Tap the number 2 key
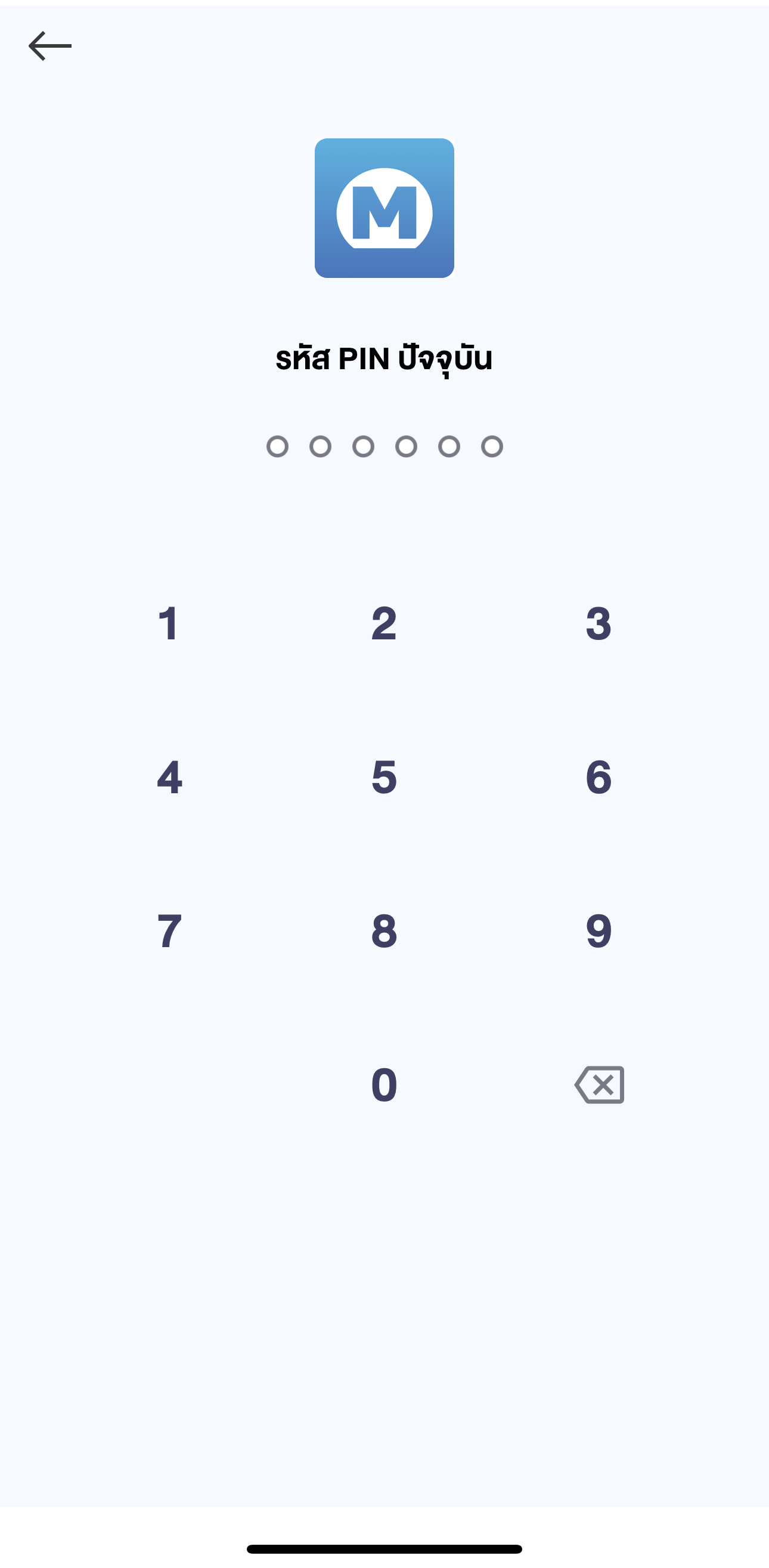The width and height of the screenshot is (769, 1568). 384,623
